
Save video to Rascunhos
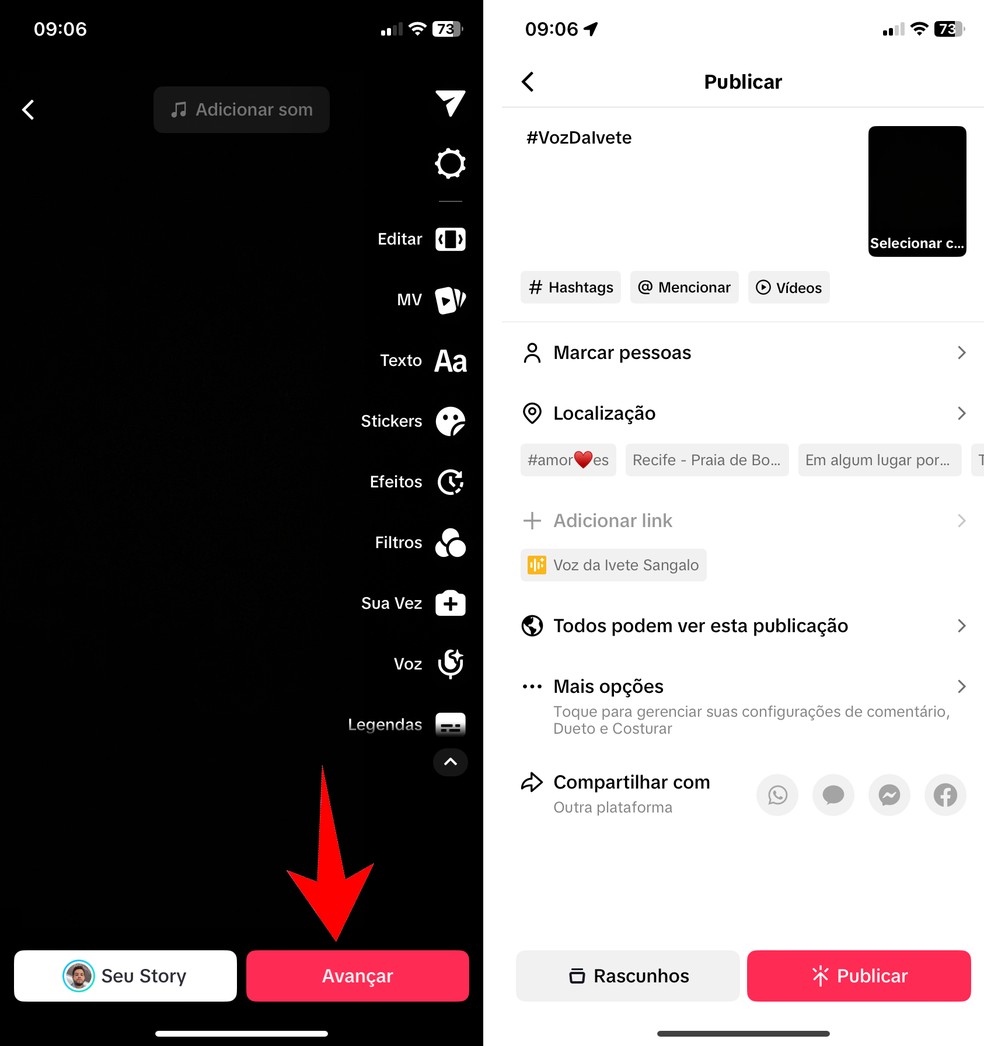tap(627, 976)
